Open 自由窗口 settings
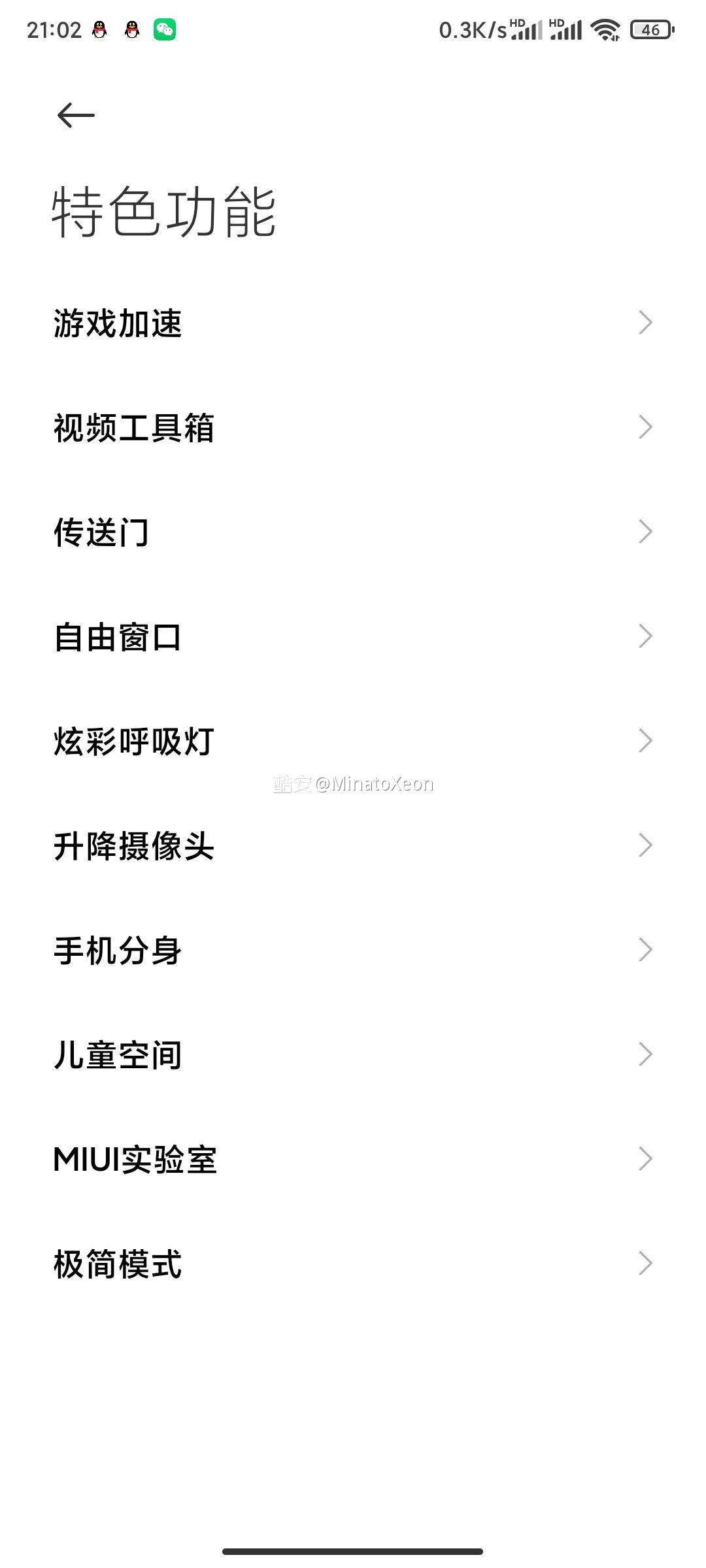Screen dimensions: 706x1568 click(353, 636)
